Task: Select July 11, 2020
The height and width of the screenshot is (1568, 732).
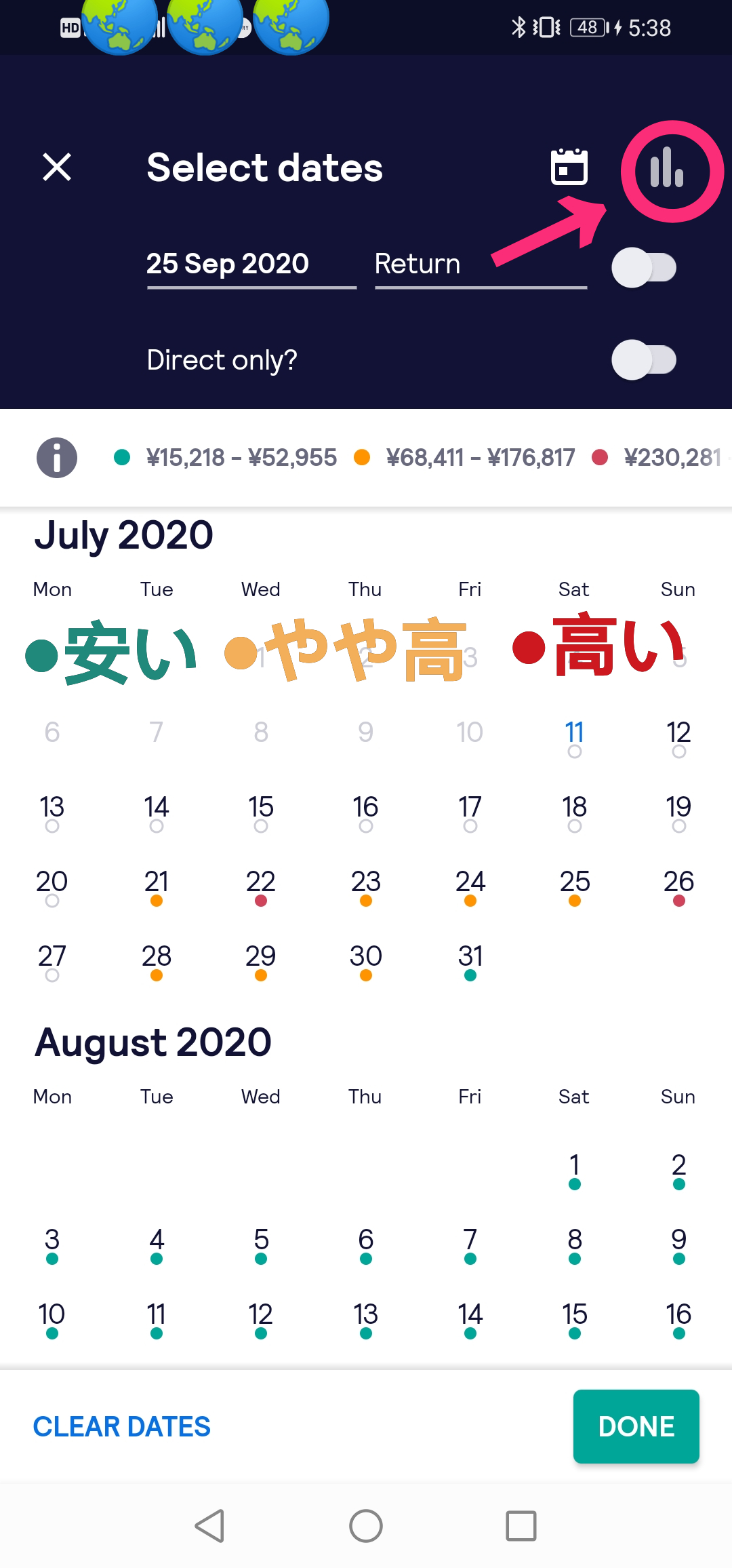Action: [x=574, y=735]
